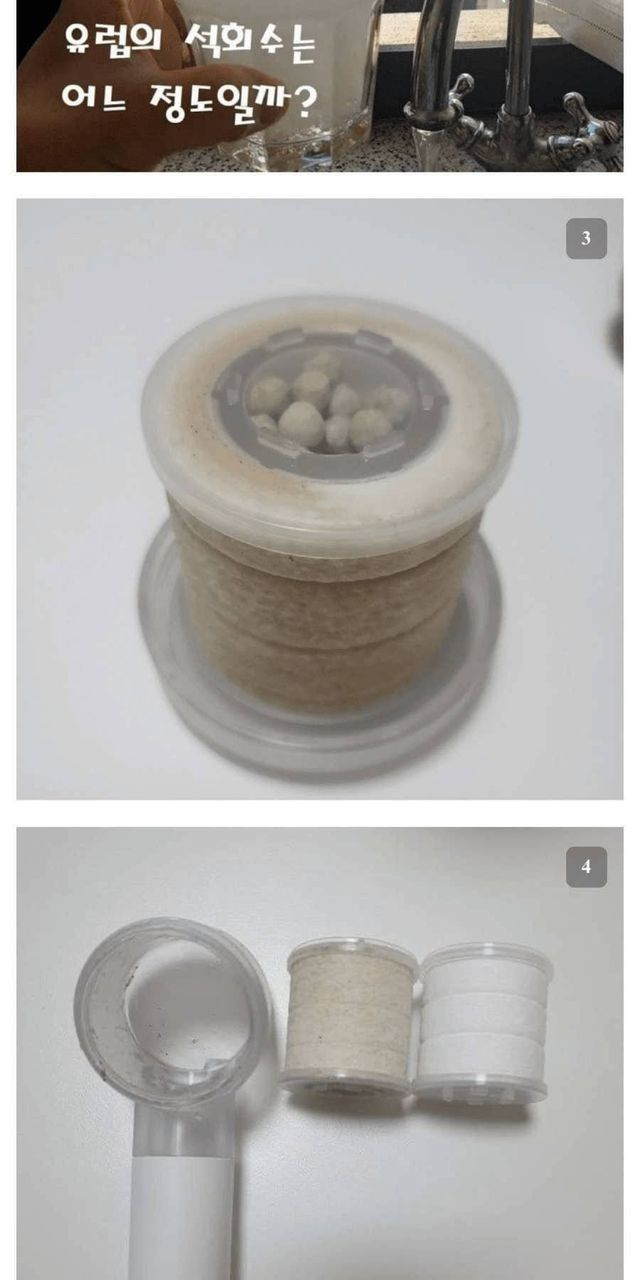Open the top image with Korean caption text
The width and height of the screenshot is (640, 1280).
320,85
